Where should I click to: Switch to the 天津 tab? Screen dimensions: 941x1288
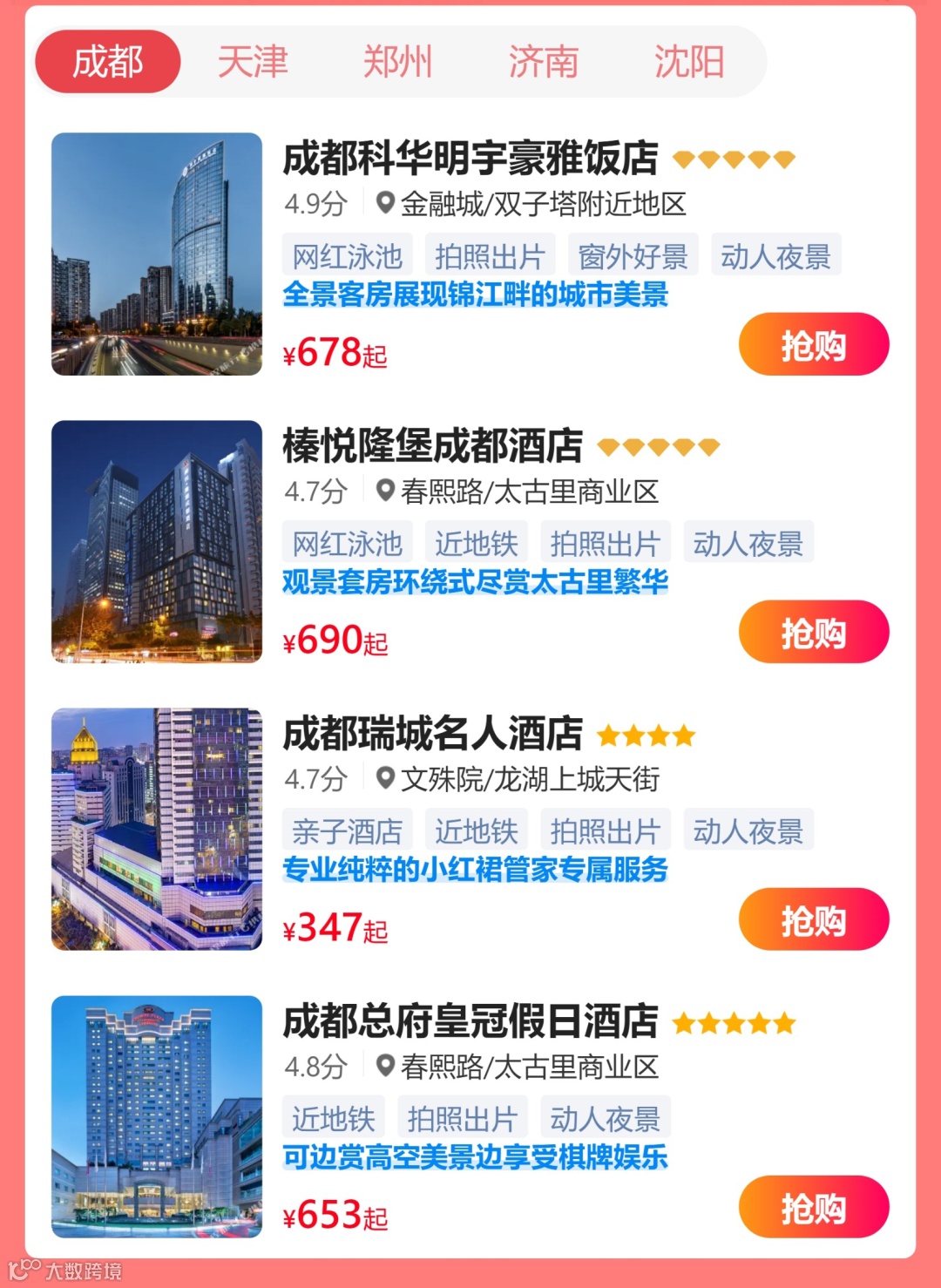point(253,62)
